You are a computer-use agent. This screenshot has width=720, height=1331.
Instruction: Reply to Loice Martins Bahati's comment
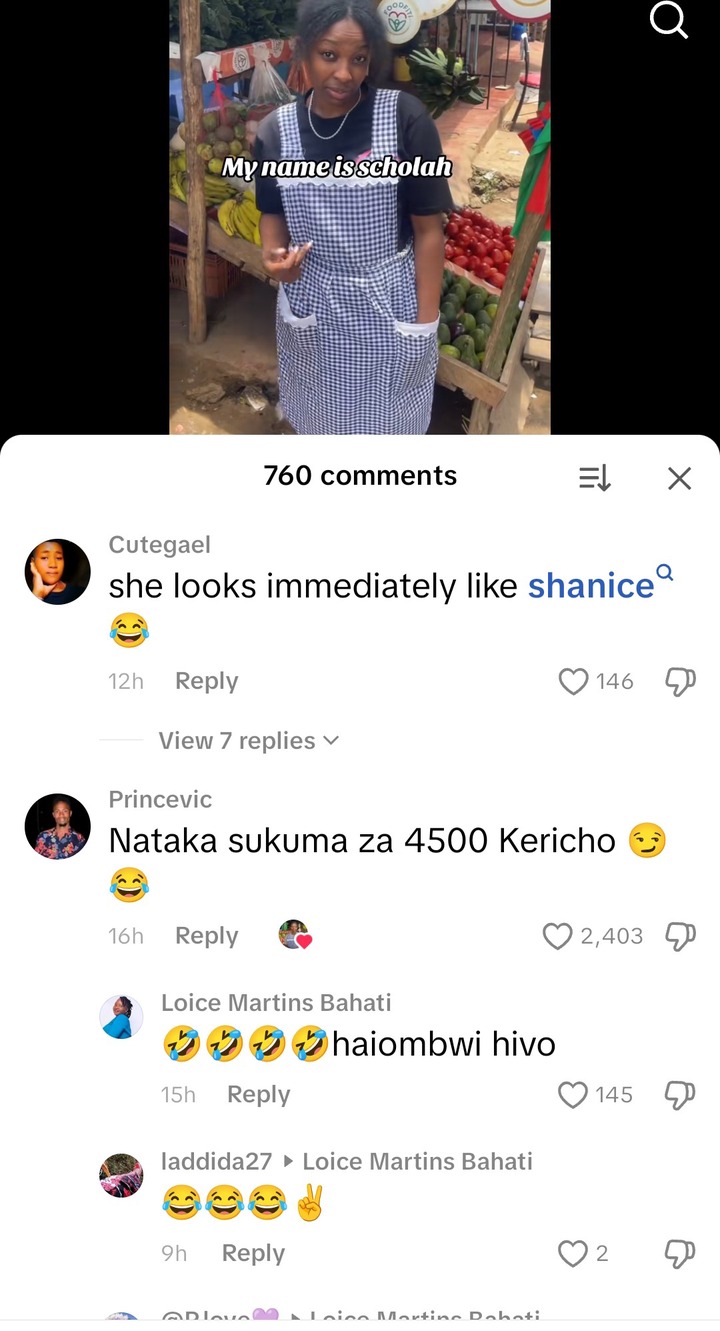(258, 1095)
